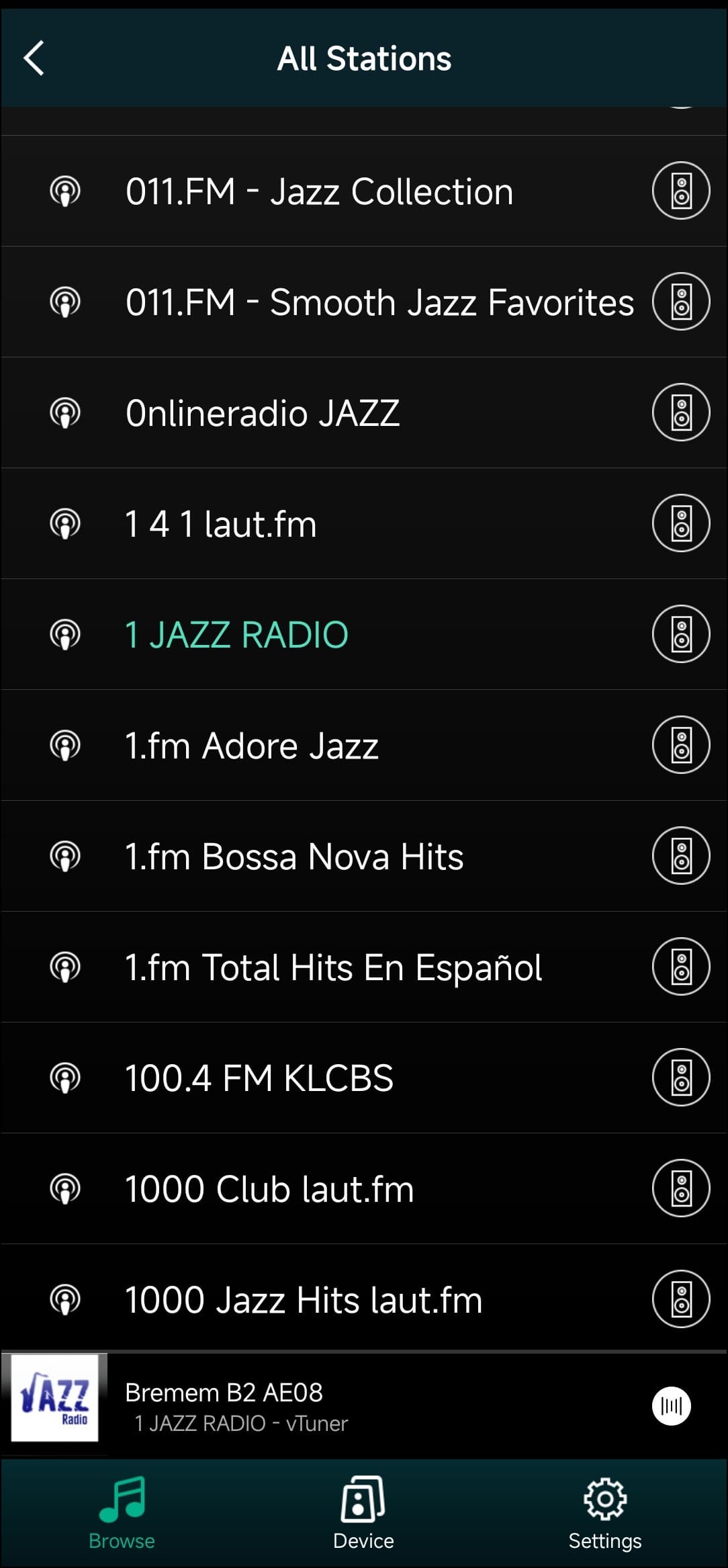Tap the playback icon in the mini player
The height and width of the screenshot is (1568, 728).
(x=671, y=1405)
